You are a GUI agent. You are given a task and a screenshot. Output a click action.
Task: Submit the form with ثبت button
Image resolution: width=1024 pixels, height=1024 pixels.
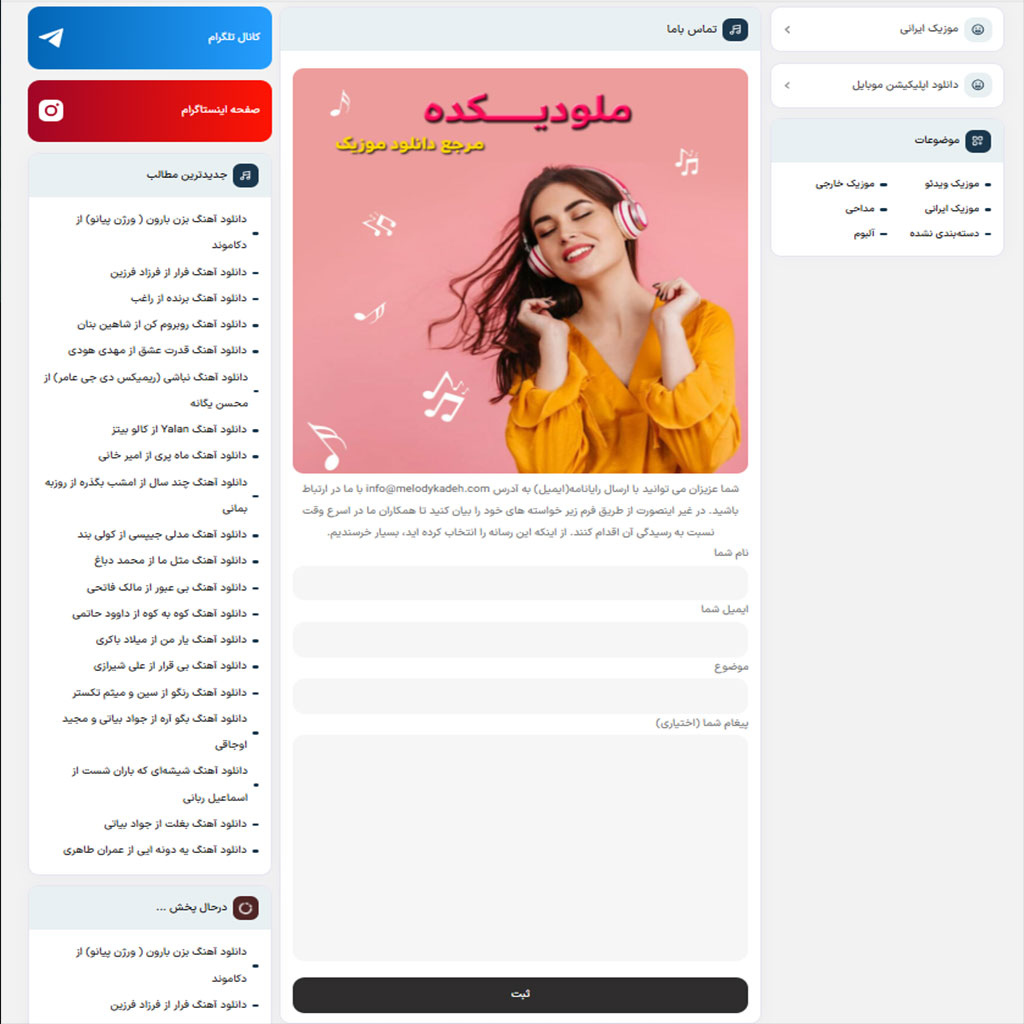[x=520, y=995]
